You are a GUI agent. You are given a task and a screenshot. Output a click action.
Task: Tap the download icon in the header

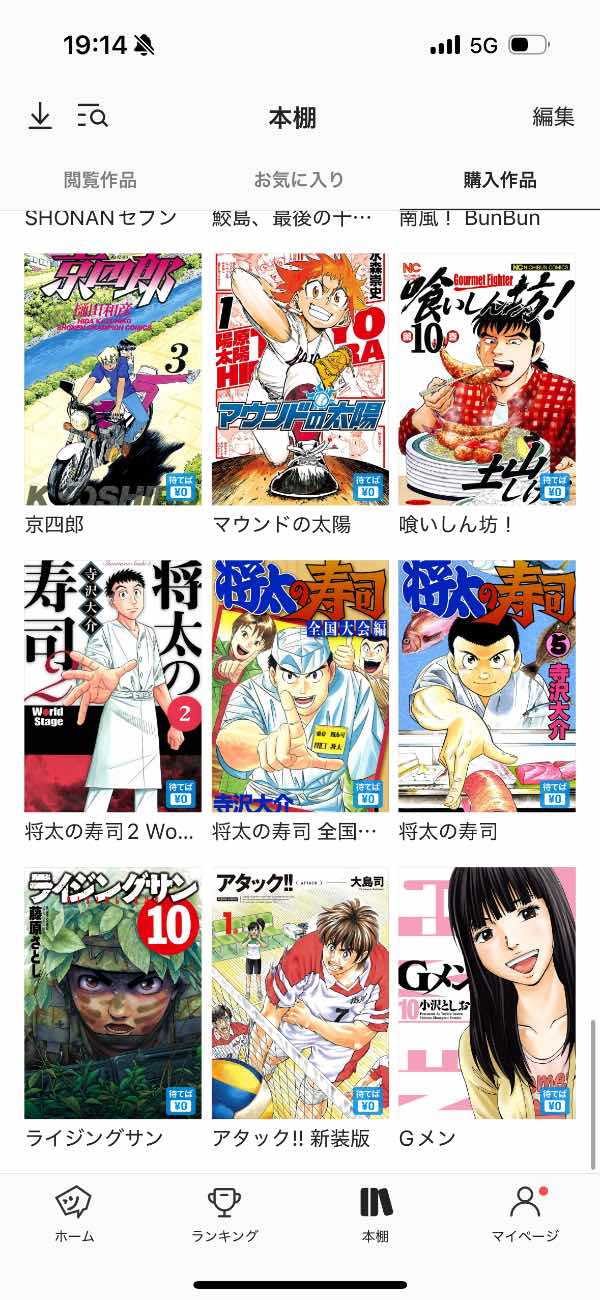39,117
